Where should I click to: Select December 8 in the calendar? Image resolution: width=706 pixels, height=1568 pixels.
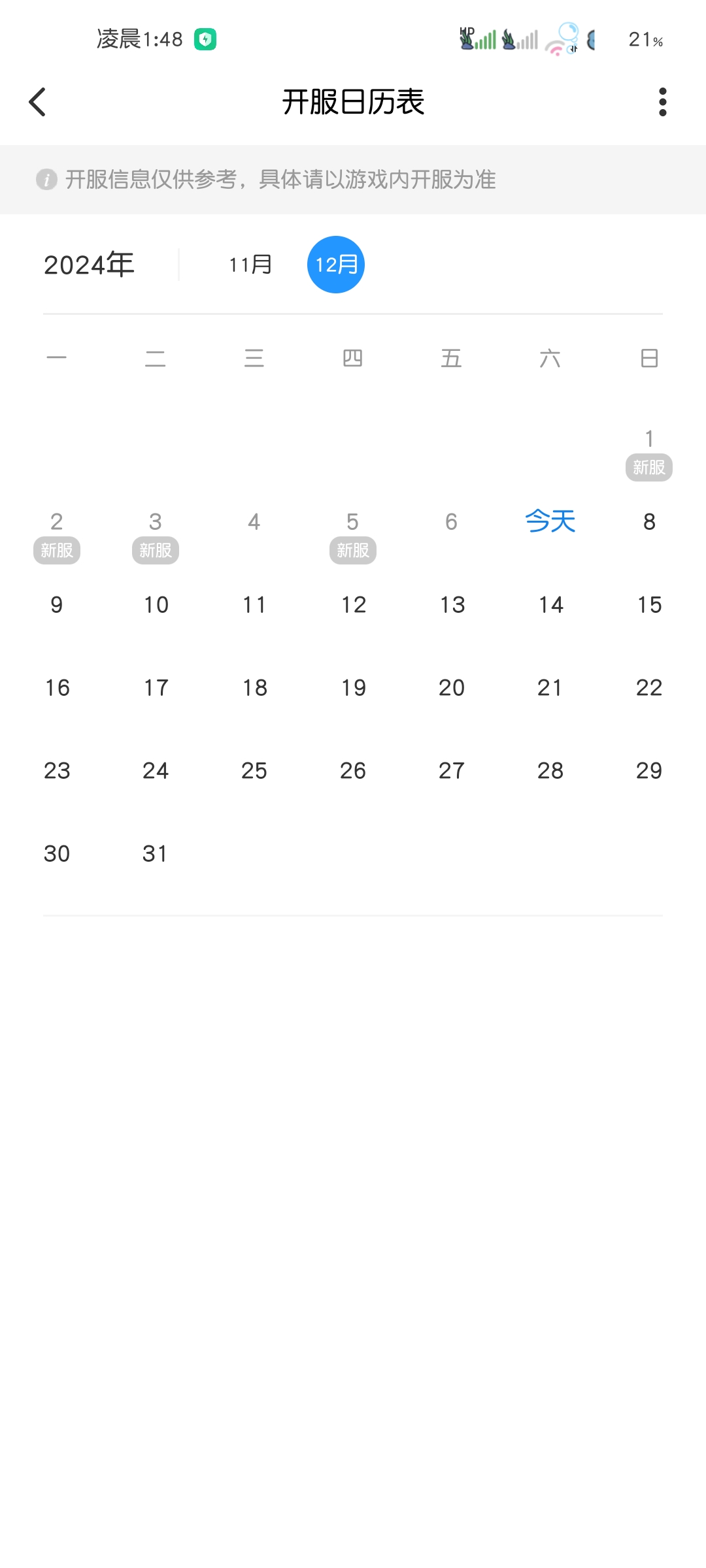[x=648, y=521]
